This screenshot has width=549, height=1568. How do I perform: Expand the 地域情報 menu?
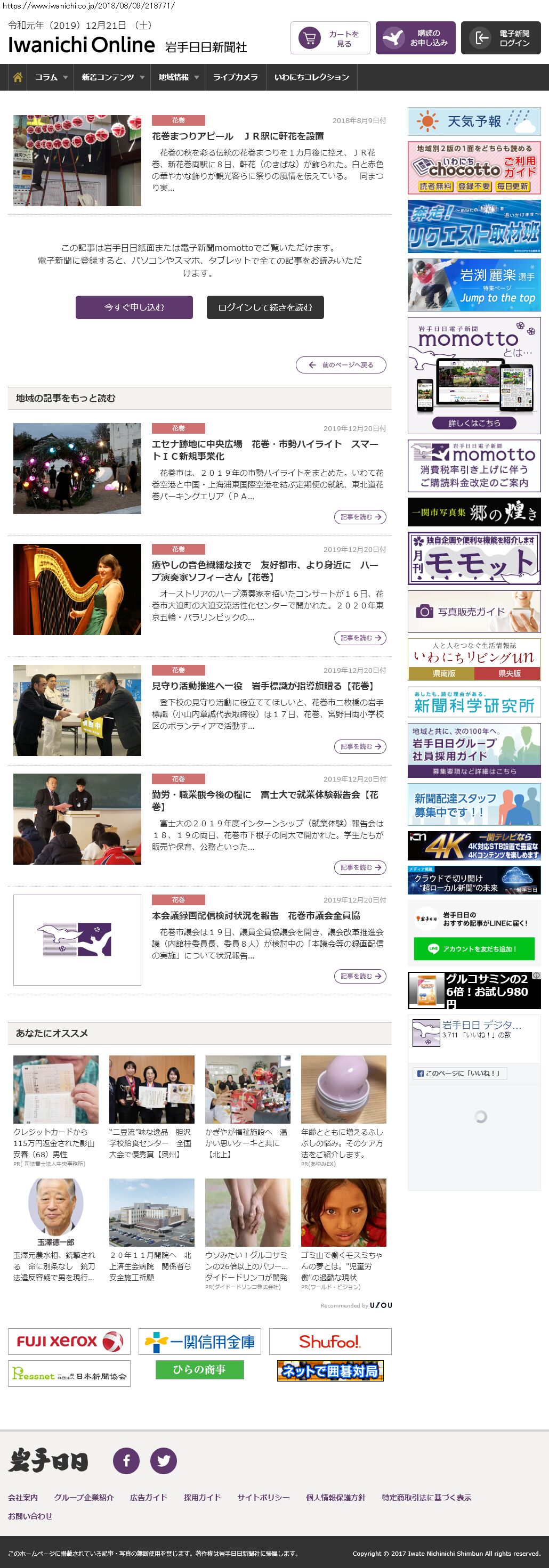click(x=179, y=77)
